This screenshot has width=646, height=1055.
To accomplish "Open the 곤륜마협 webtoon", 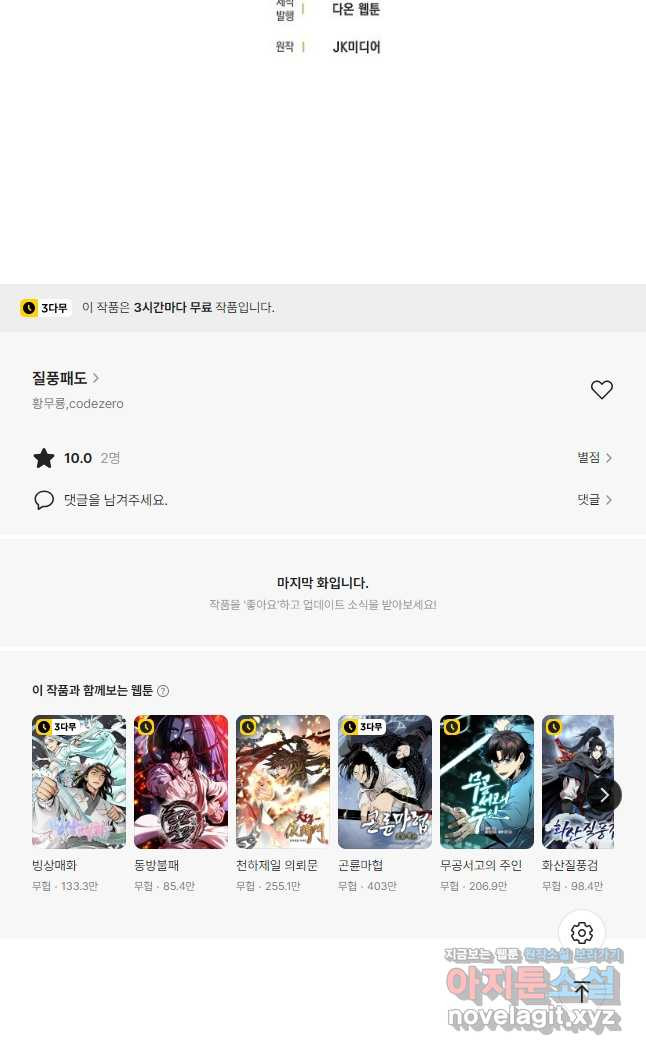I will click(385, 782).
